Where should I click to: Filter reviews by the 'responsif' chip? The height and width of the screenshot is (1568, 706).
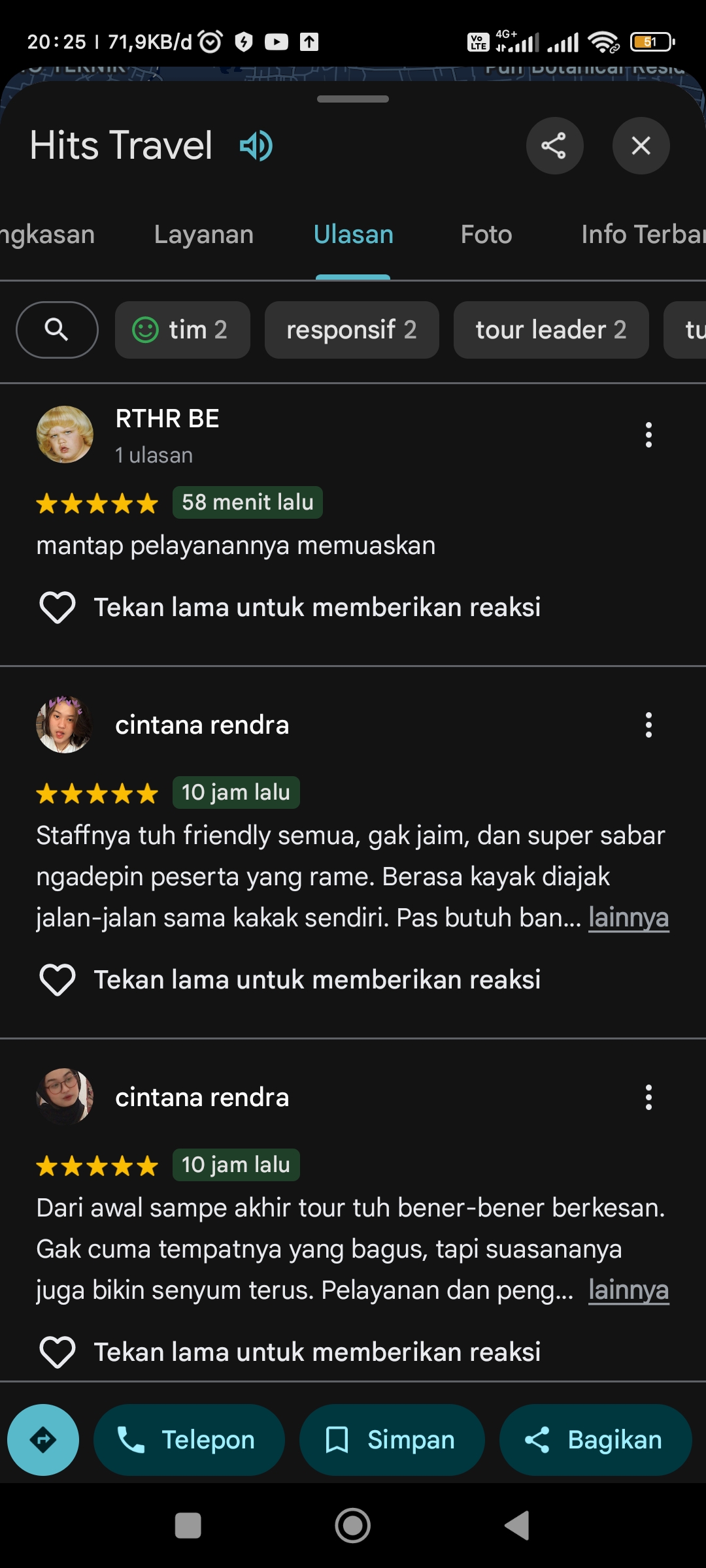point(352,330)
